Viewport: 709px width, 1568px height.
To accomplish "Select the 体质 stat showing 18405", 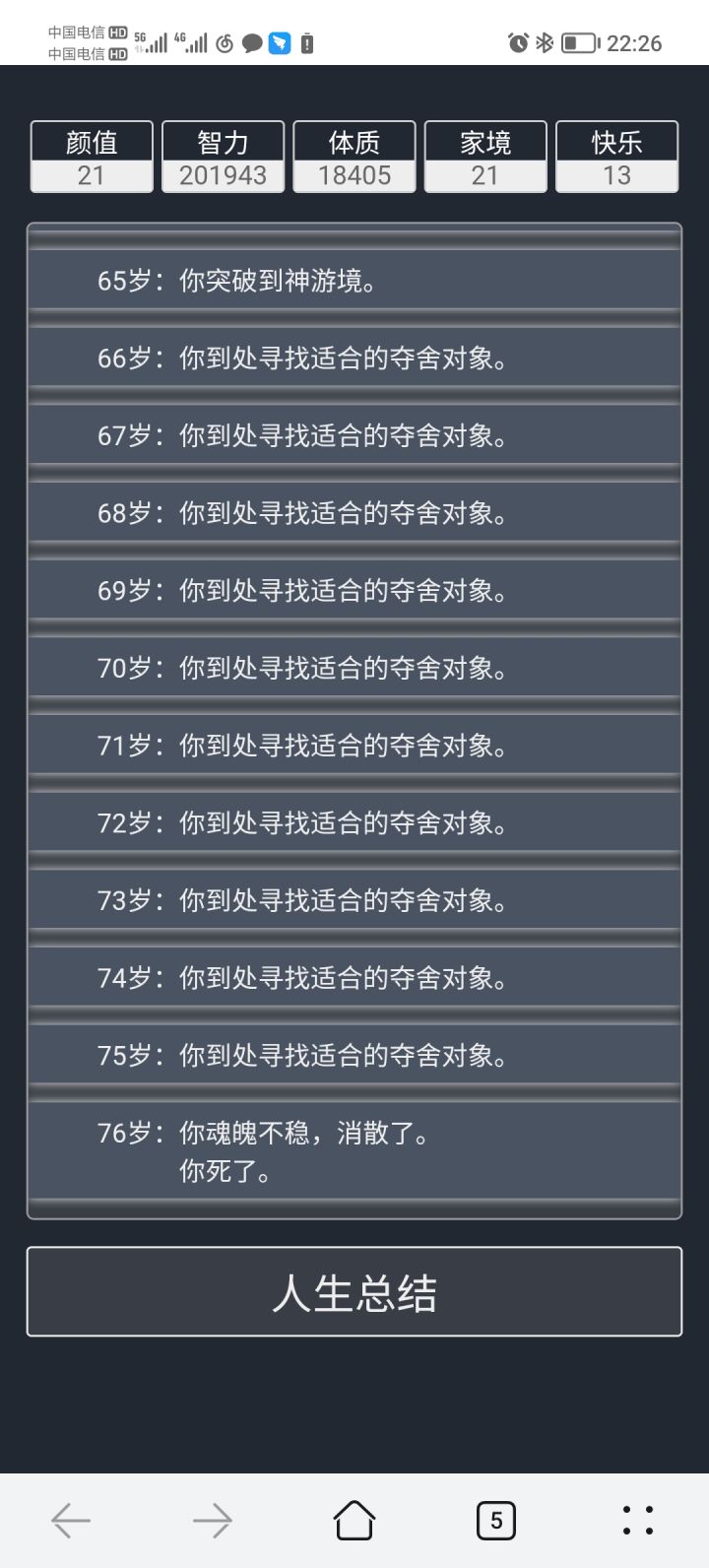I will [x=354, y=158].
